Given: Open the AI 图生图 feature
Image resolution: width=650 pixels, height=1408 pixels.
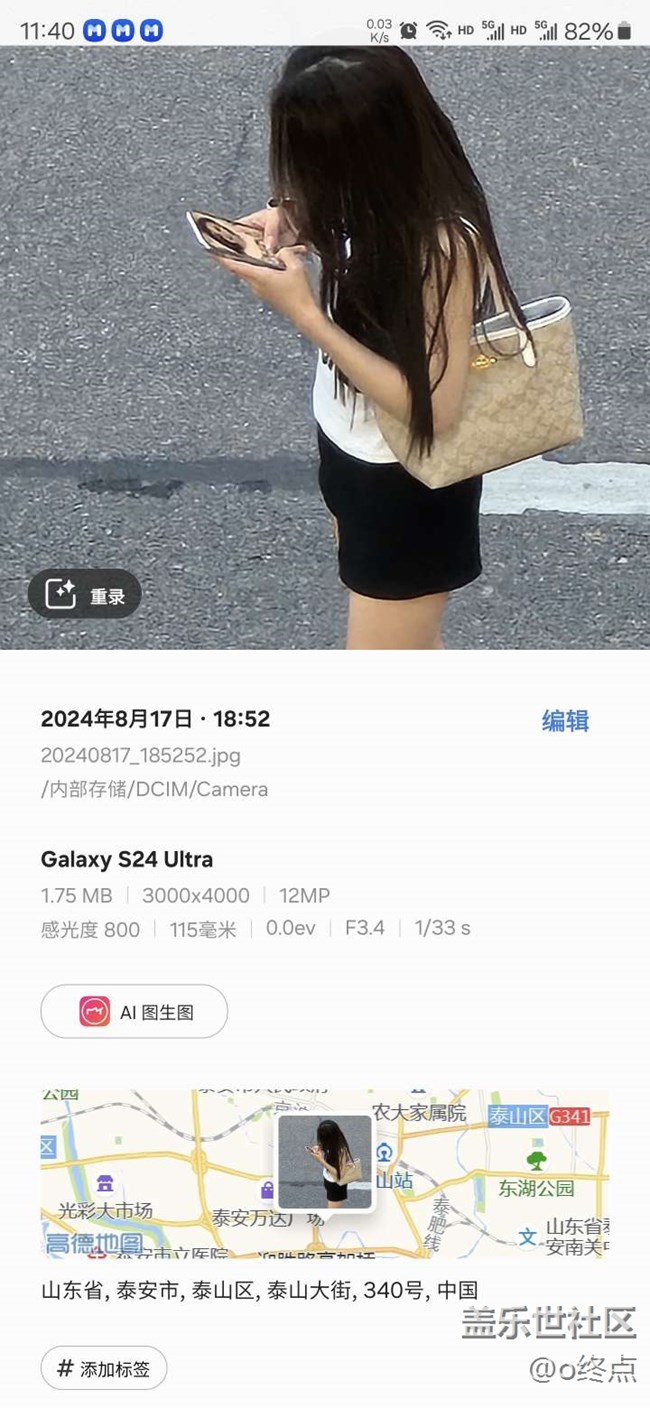Looking at the screenshot, I should click(134, 1011).
